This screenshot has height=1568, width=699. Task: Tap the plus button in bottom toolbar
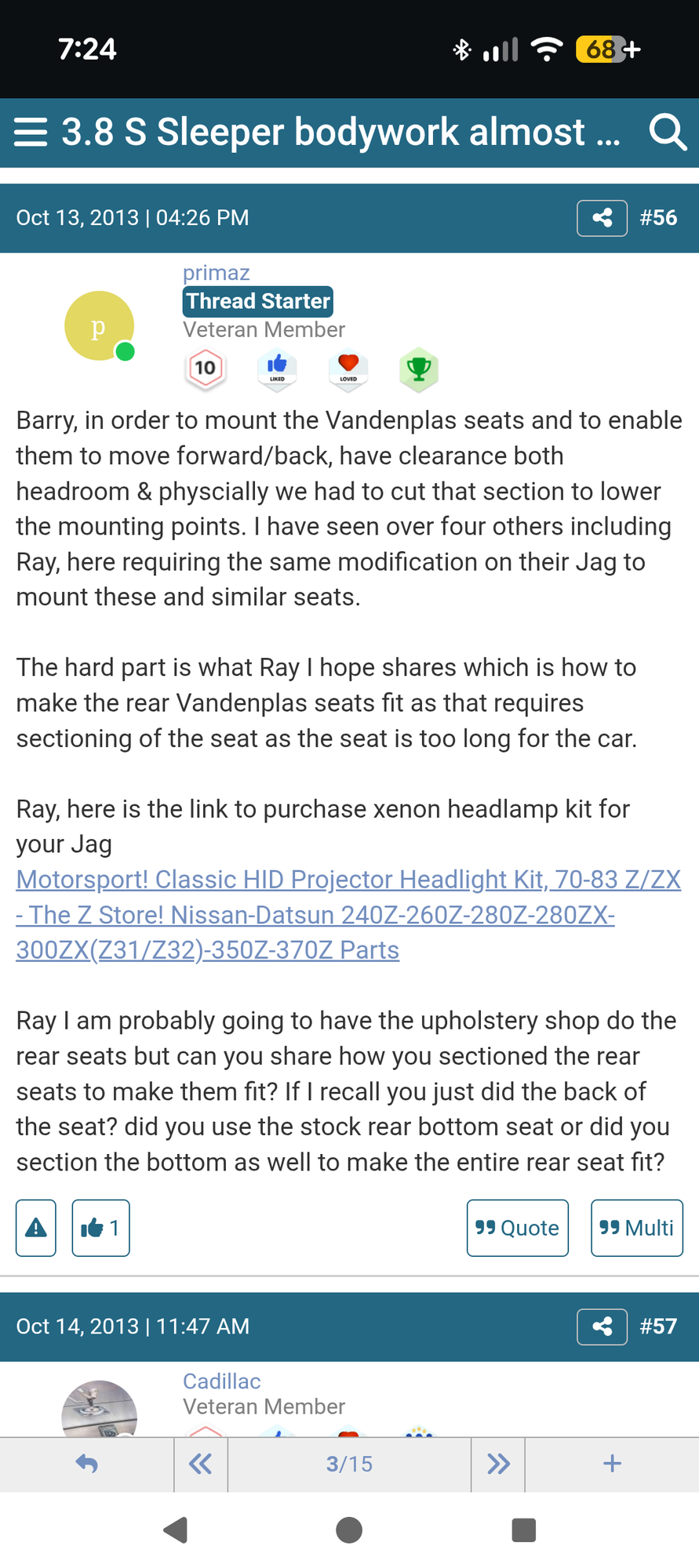coord(613,1464)
